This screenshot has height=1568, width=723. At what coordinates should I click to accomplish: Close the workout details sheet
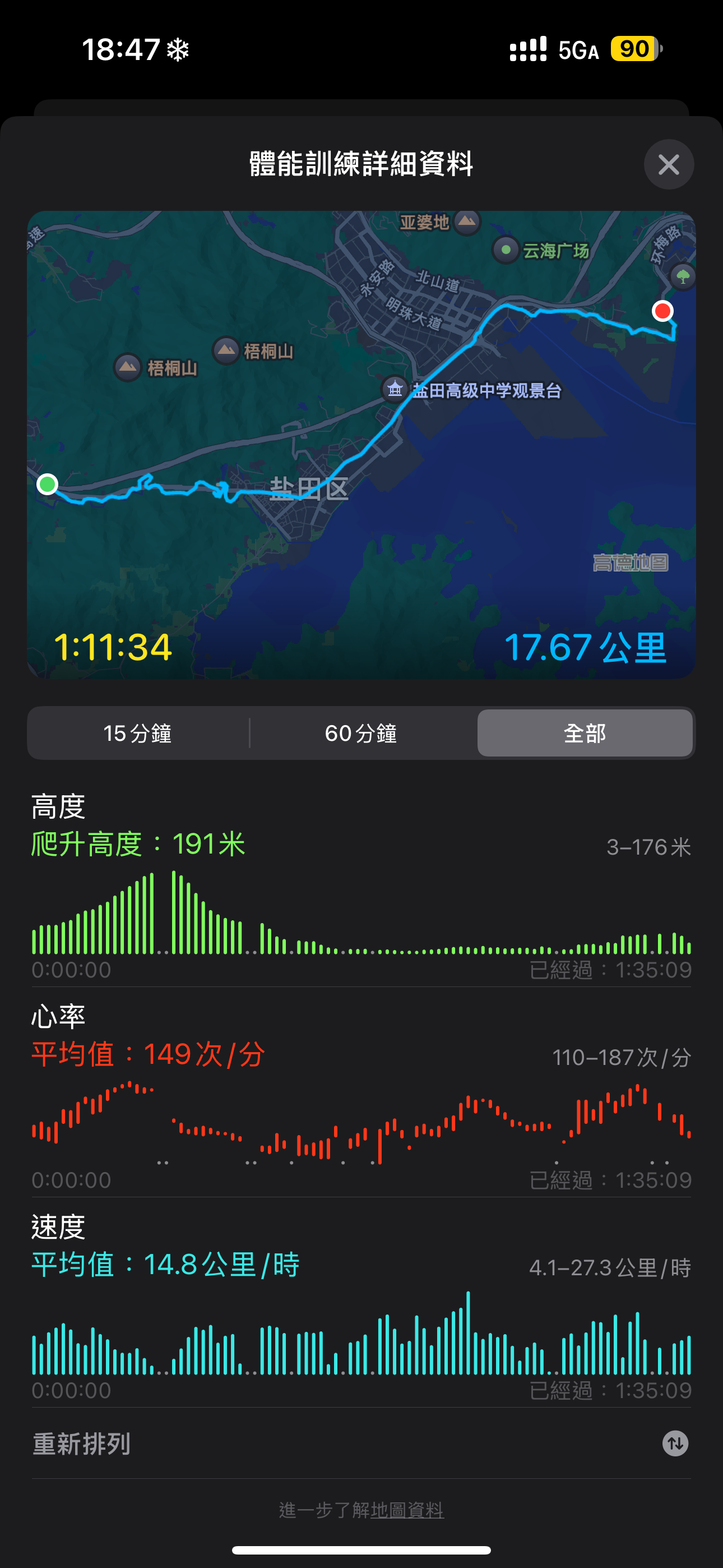click(x=669, y=164)
